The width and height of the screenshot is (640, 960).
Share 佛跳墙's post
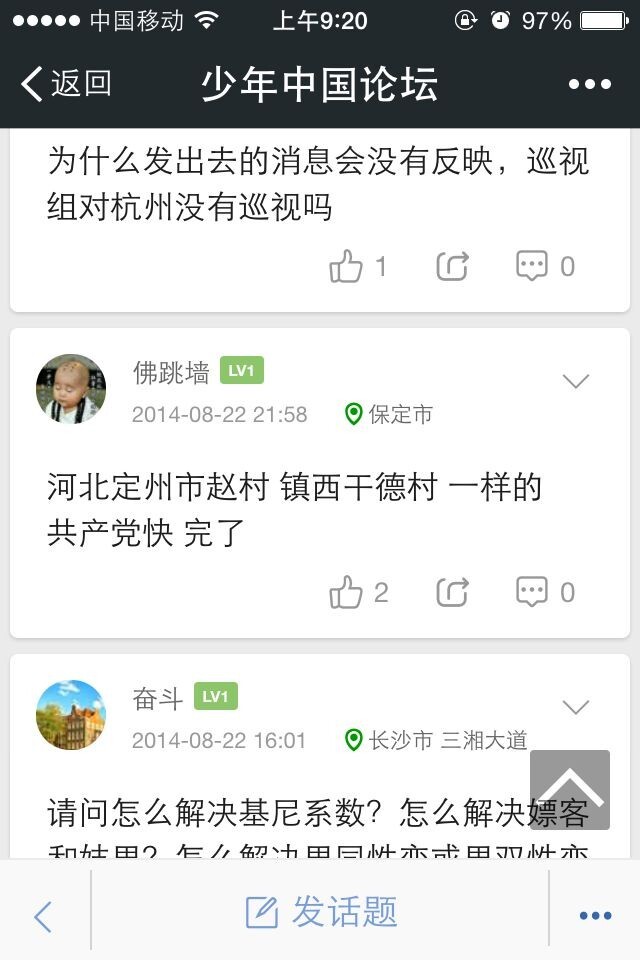(x=452, y=593)
